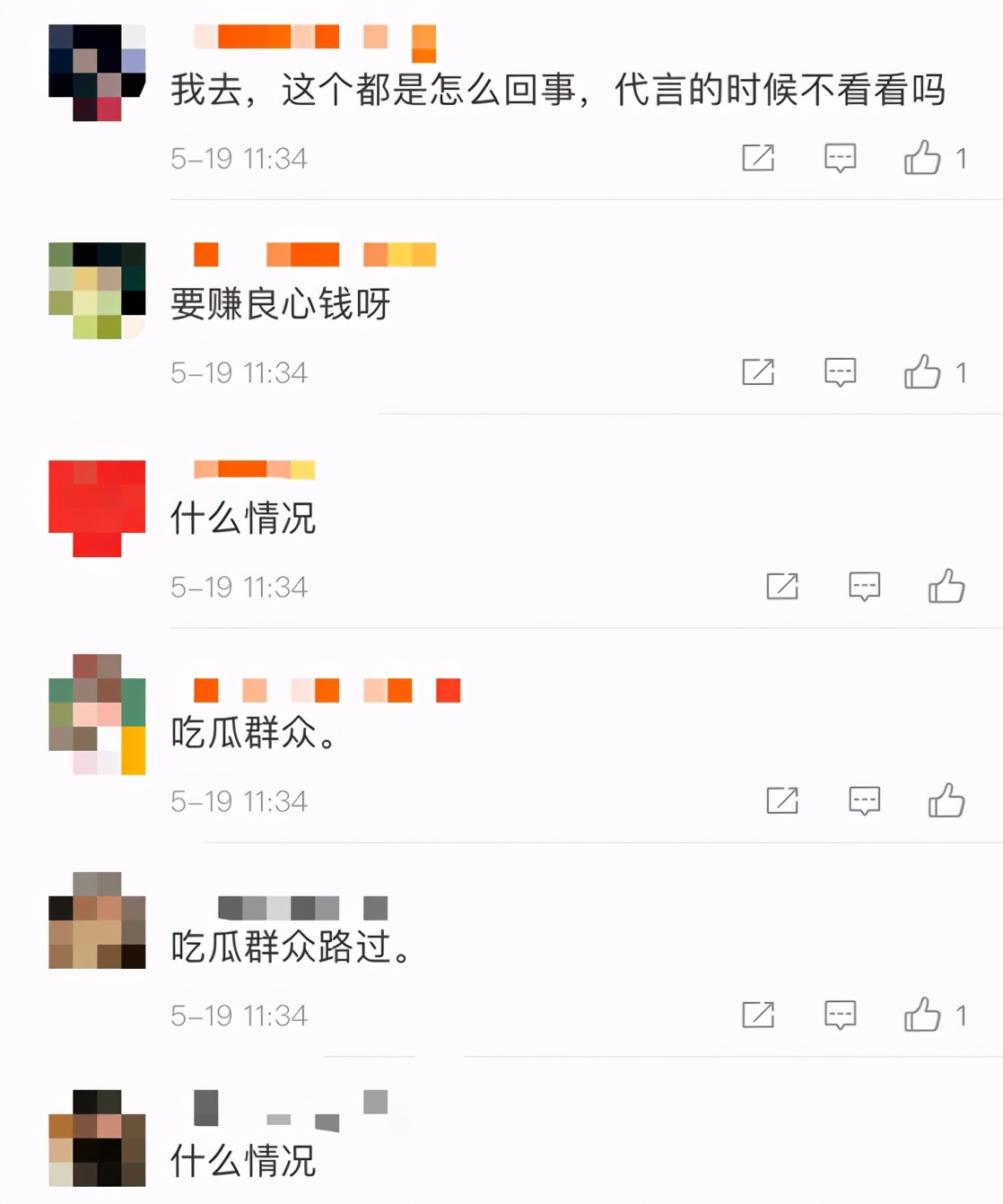
Task: Reply to the comment "吃瓜群众路过。"
Action: click(x=840, y=1015)
